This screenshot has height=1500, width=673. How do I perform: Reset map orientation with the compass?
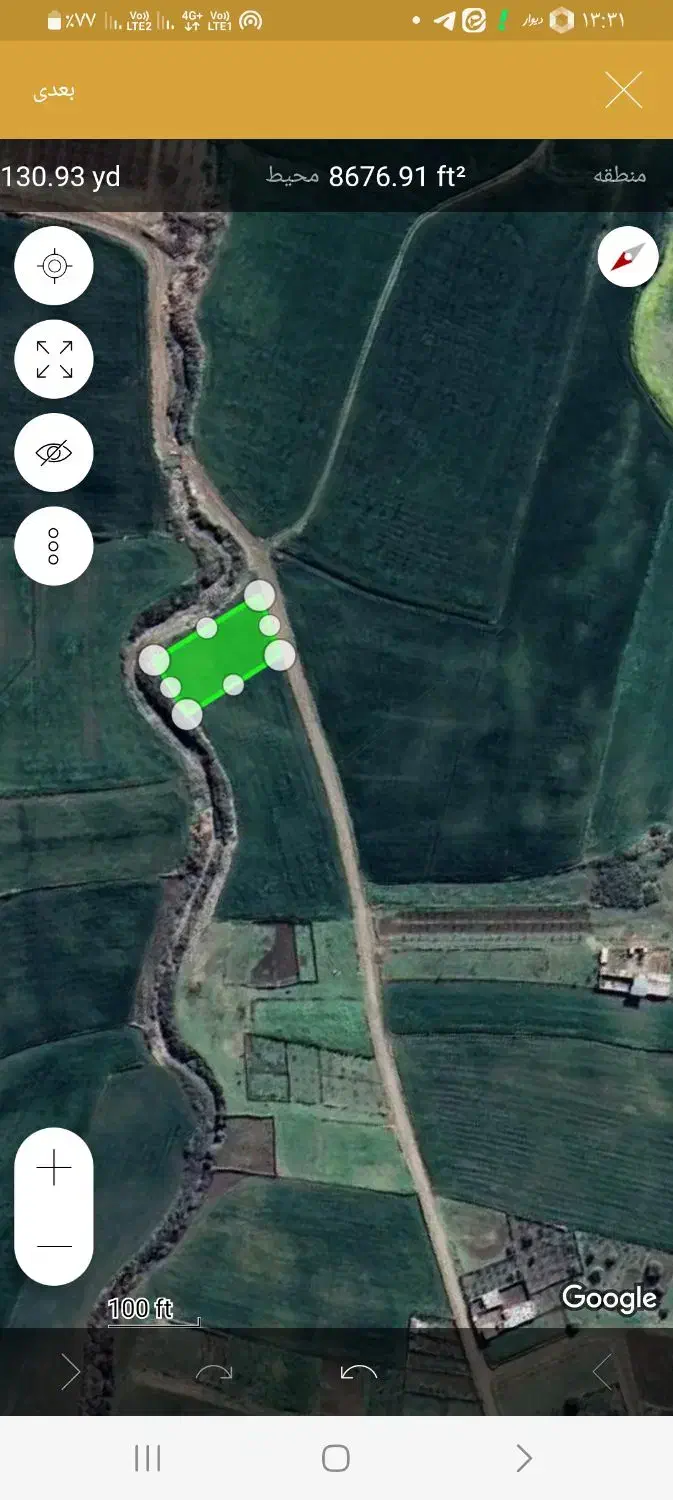627,257
